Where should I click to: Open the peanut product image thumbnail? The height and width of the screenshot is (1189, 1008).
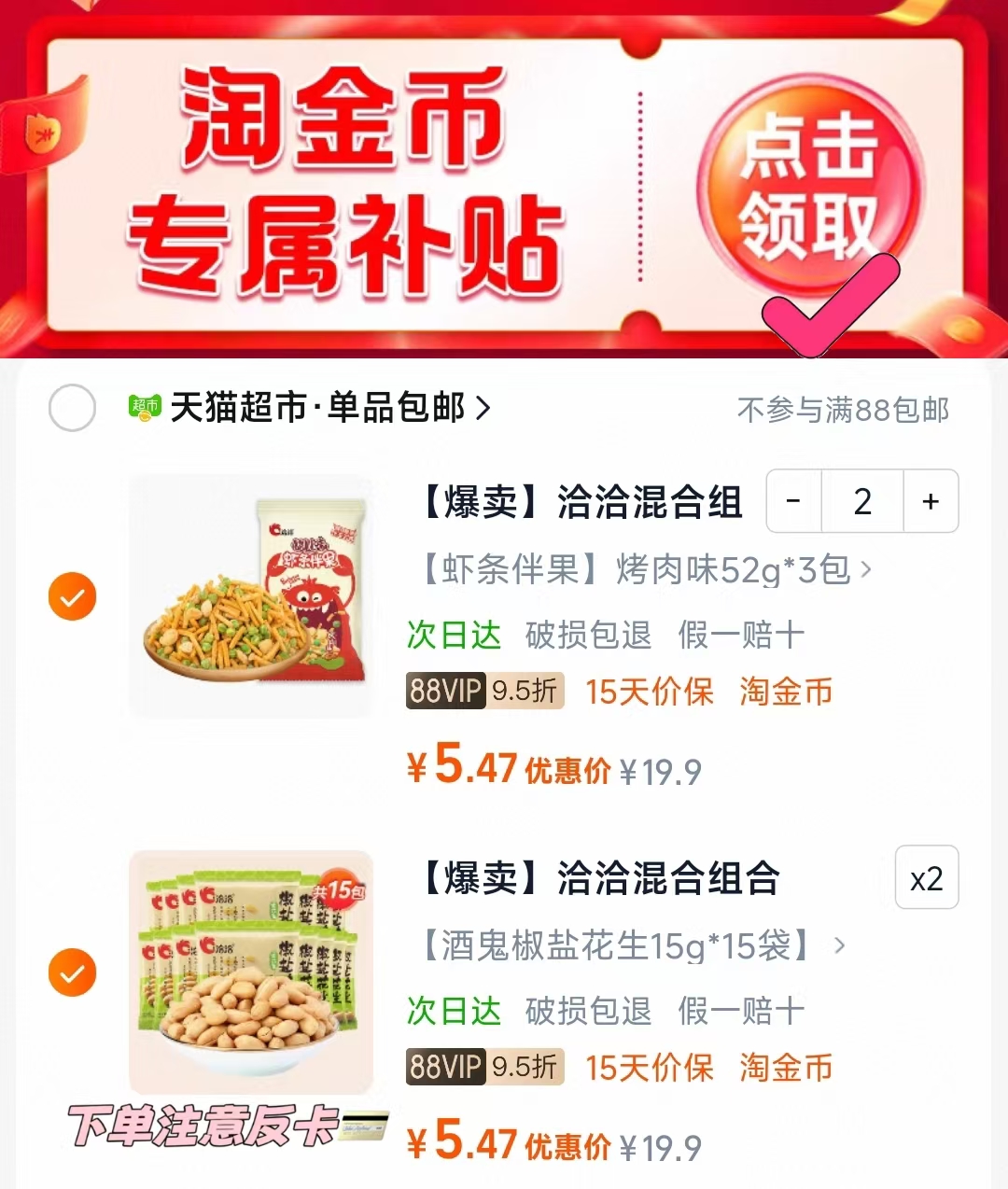(250, 971)
